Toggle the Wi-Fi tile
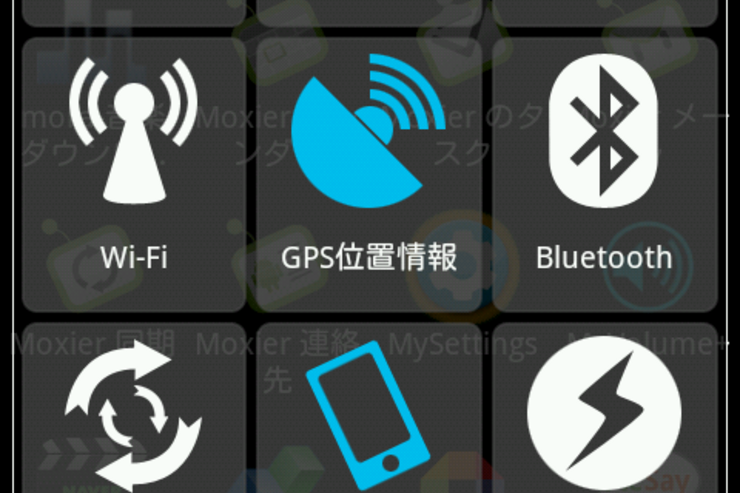Viewport: 740px width, 493px height. [133, 175]
